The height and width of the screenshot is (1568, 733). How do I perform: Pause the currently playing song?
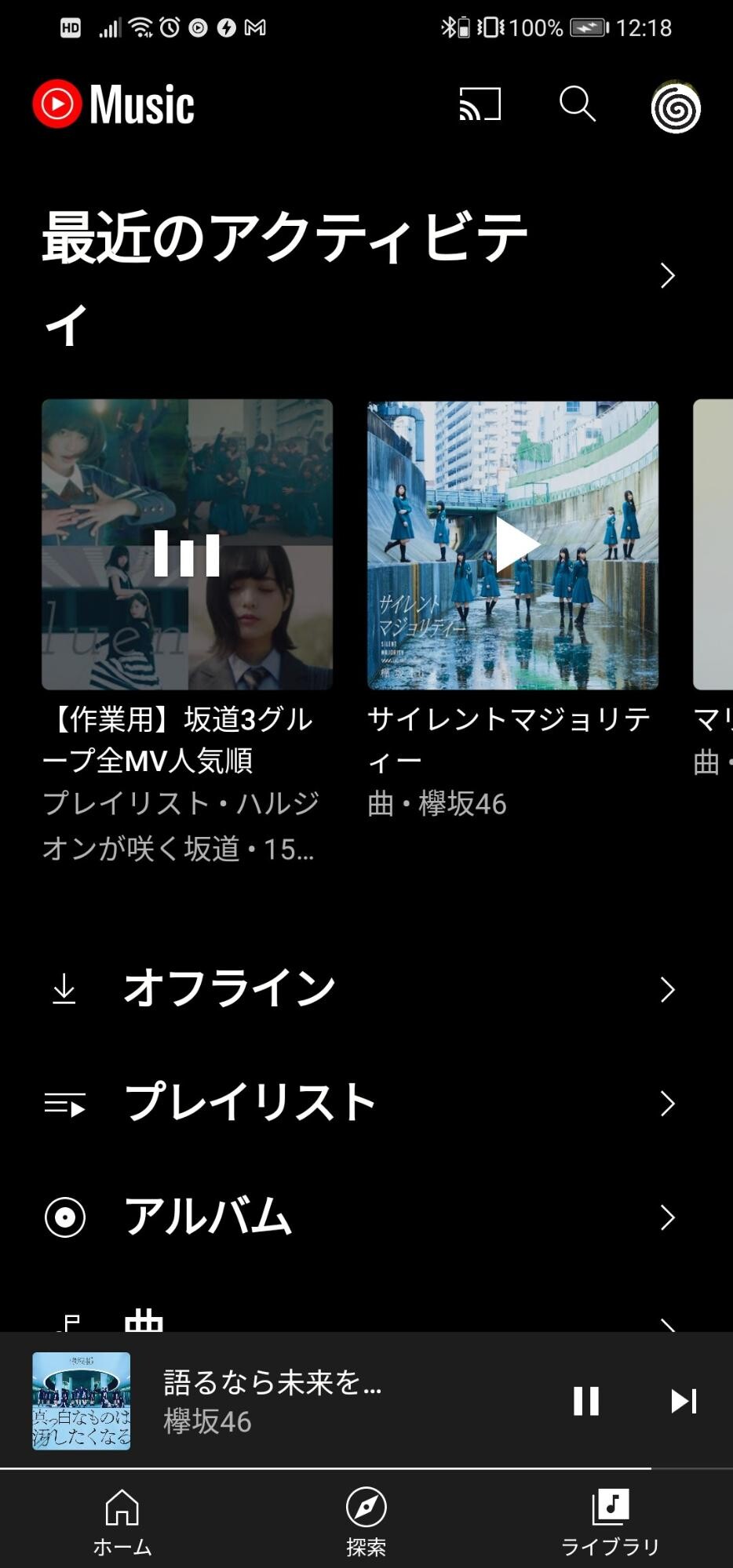tap(585, 1401)
